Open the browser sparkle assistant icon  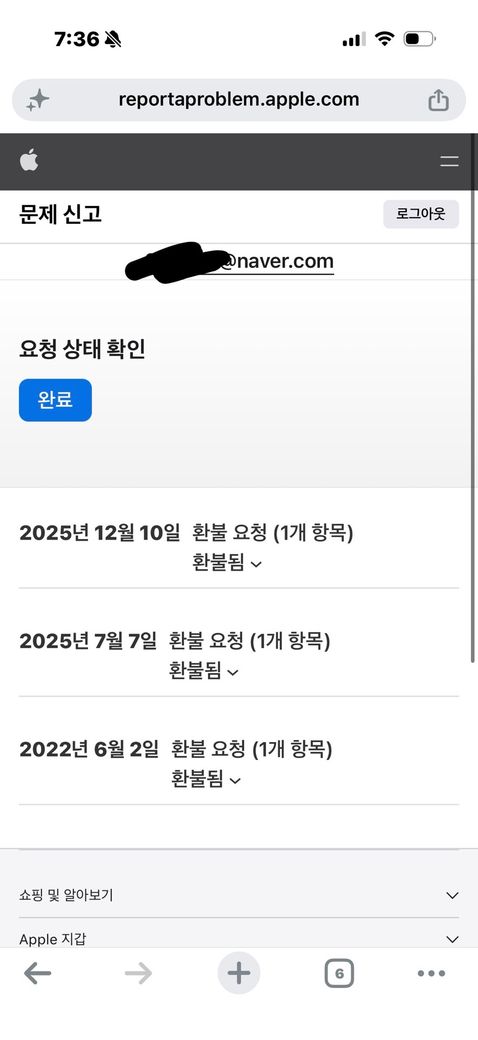(38, 100)
